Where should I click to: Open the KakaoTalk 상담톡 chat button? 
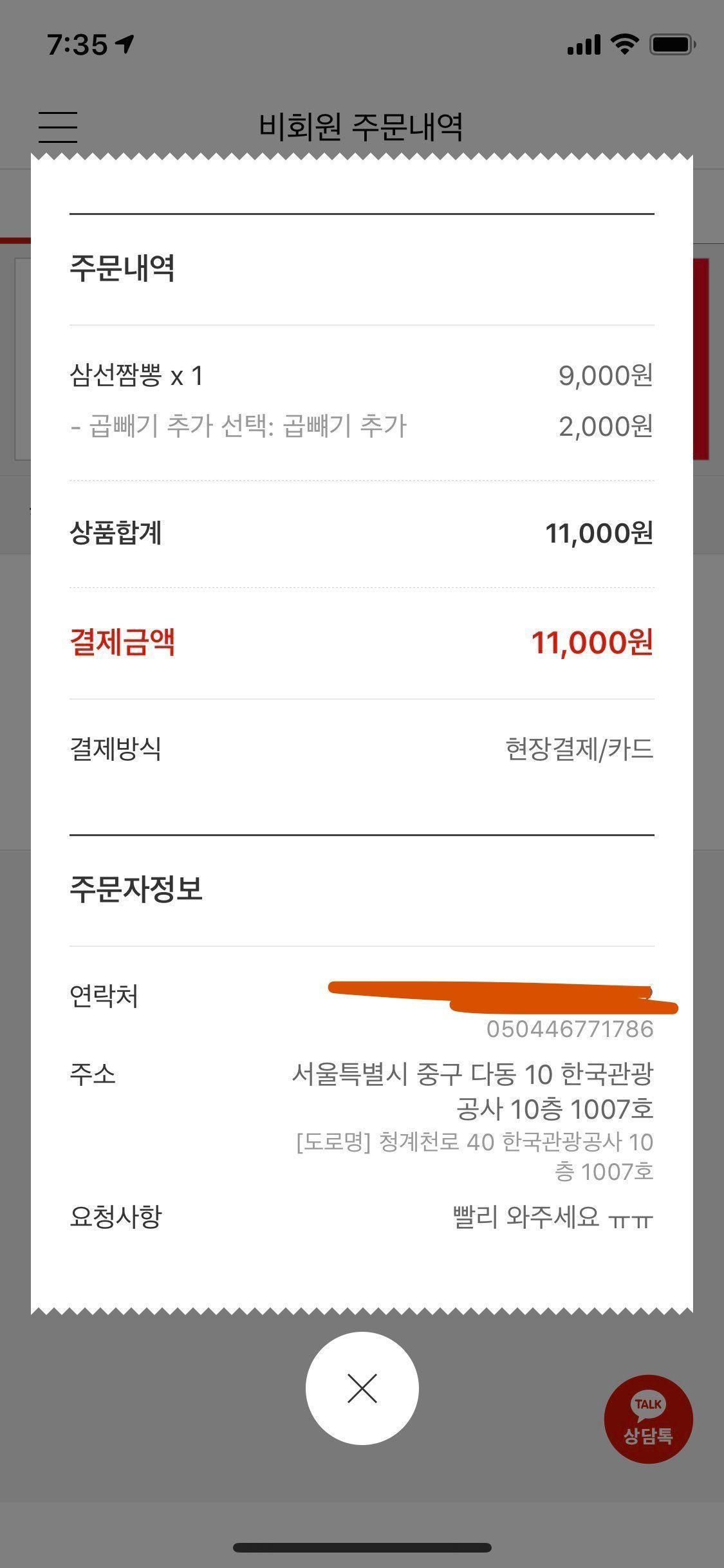[x=648, y=1419]
